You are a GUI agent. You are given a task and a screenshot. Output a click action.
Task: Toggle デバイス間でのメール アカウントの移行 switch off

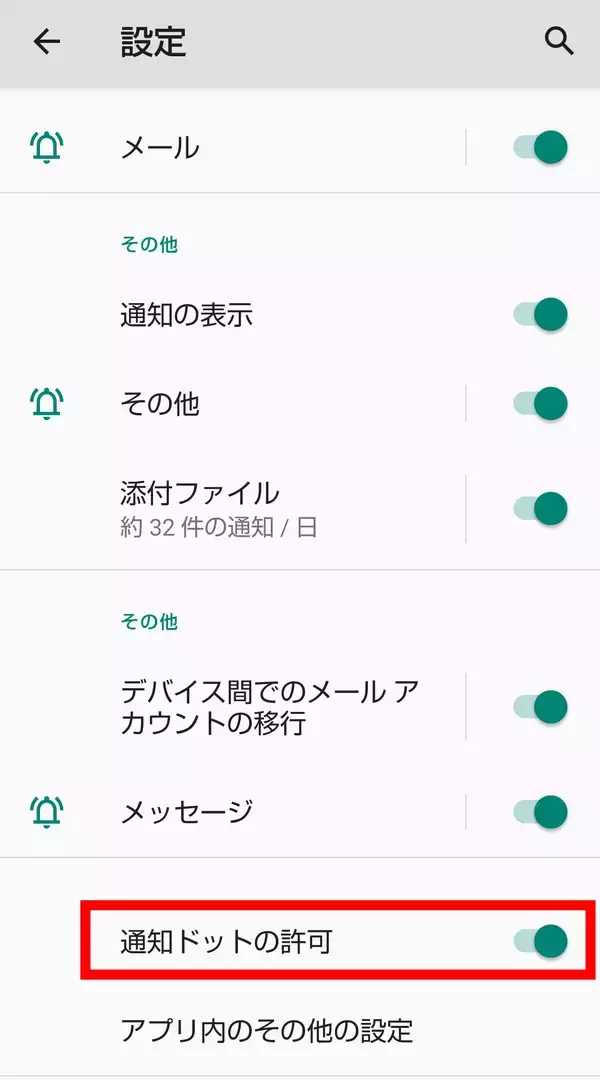[541, 708]
